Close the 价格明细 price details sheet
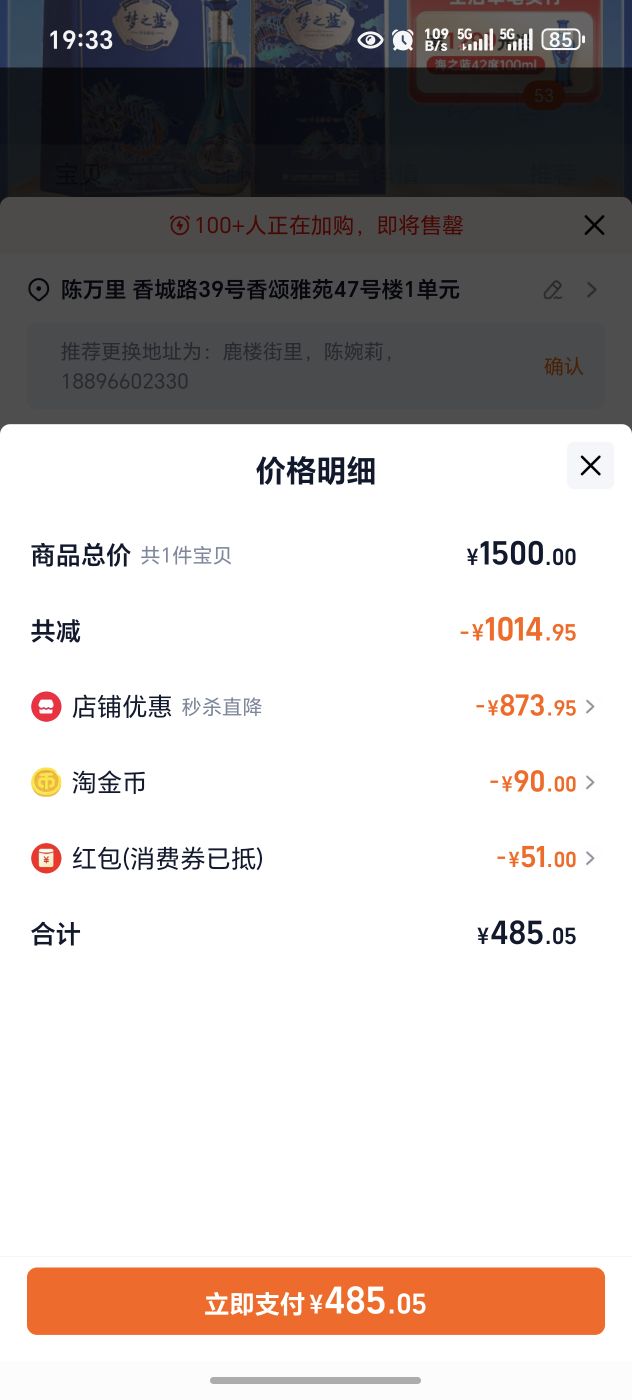Viewport: 632px width, 1400px height. (x=590, y=466)
